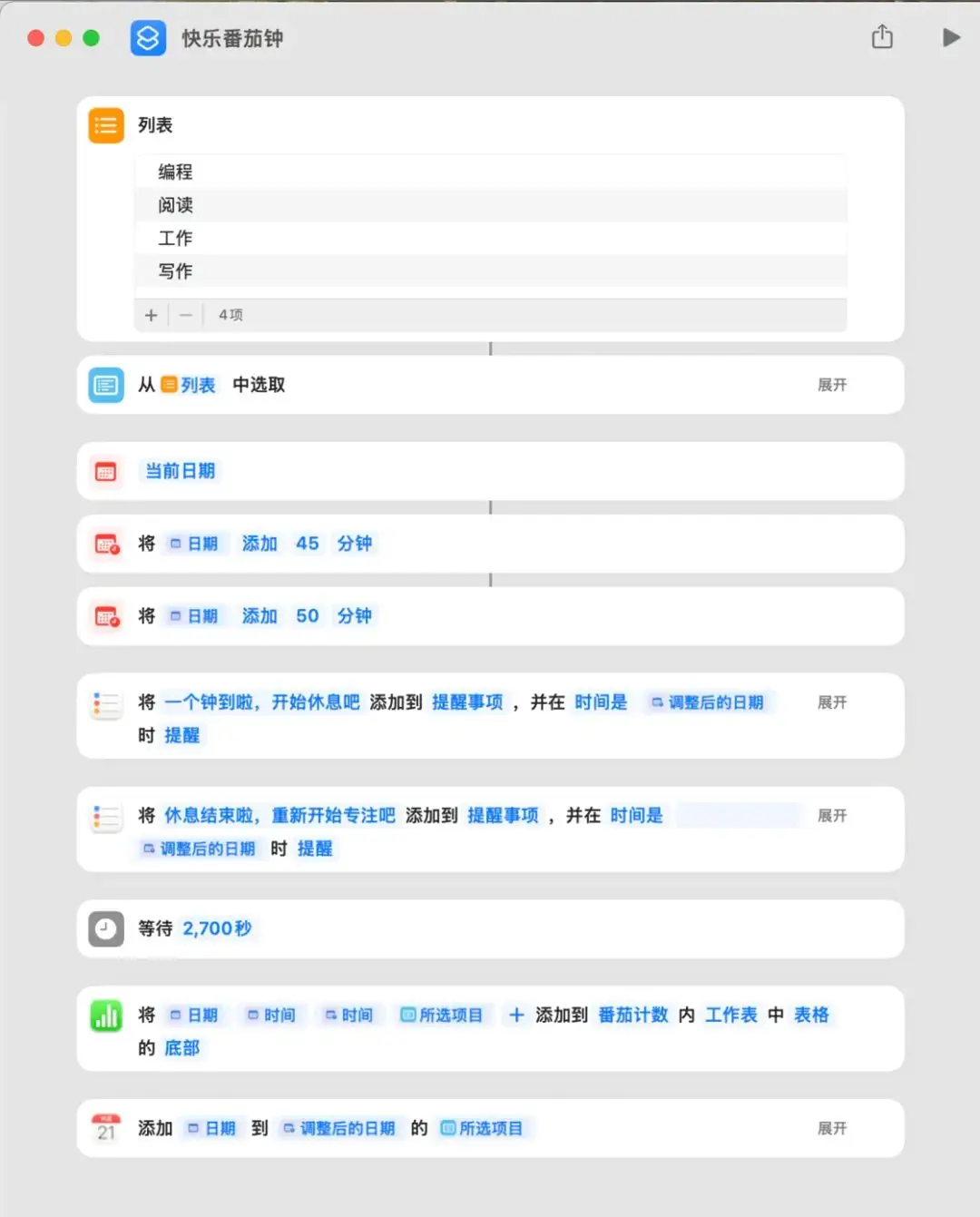The height and width of the screenshot is (1217, 980).
Task: Run the shortcut with the play button
Action: [x=951, y=37]
